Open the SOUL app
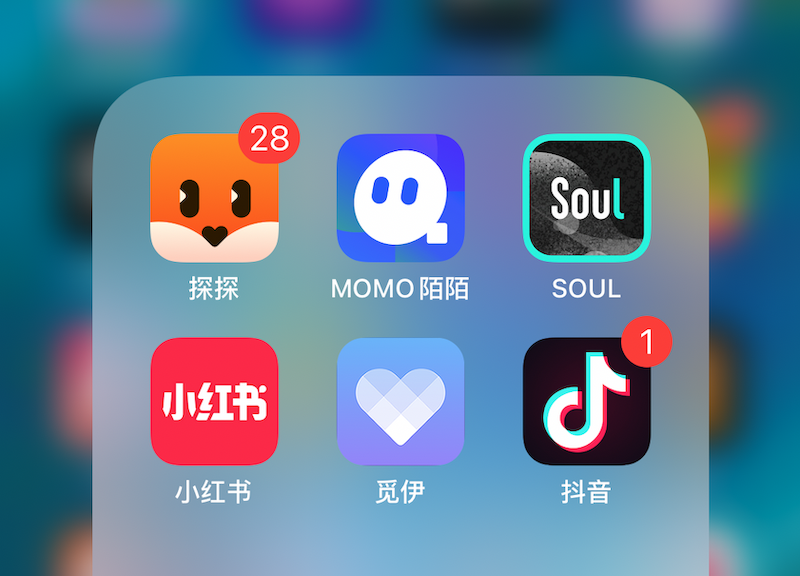This screenshot has width=800, height=576. click(587, 198)
